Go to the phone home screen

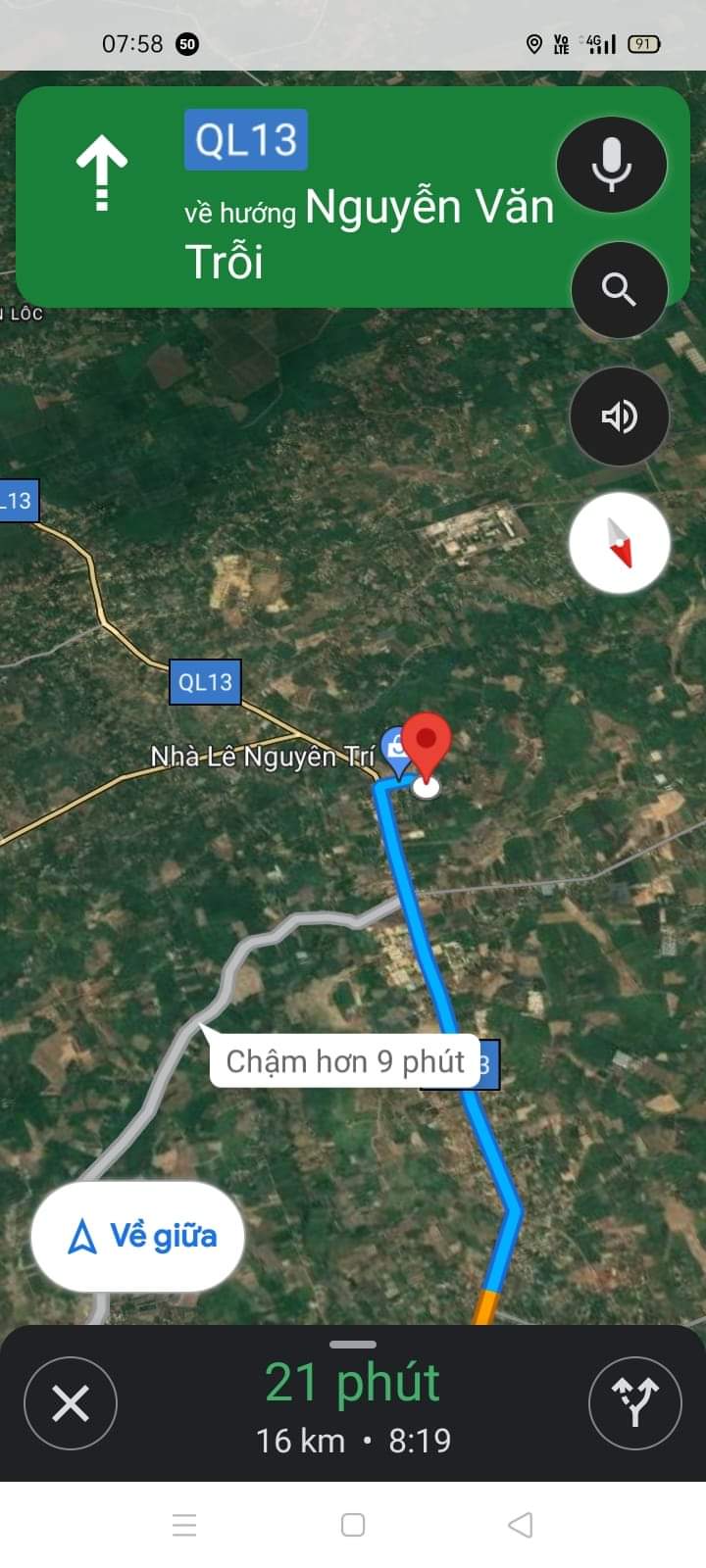click(x=353, y=1525)
